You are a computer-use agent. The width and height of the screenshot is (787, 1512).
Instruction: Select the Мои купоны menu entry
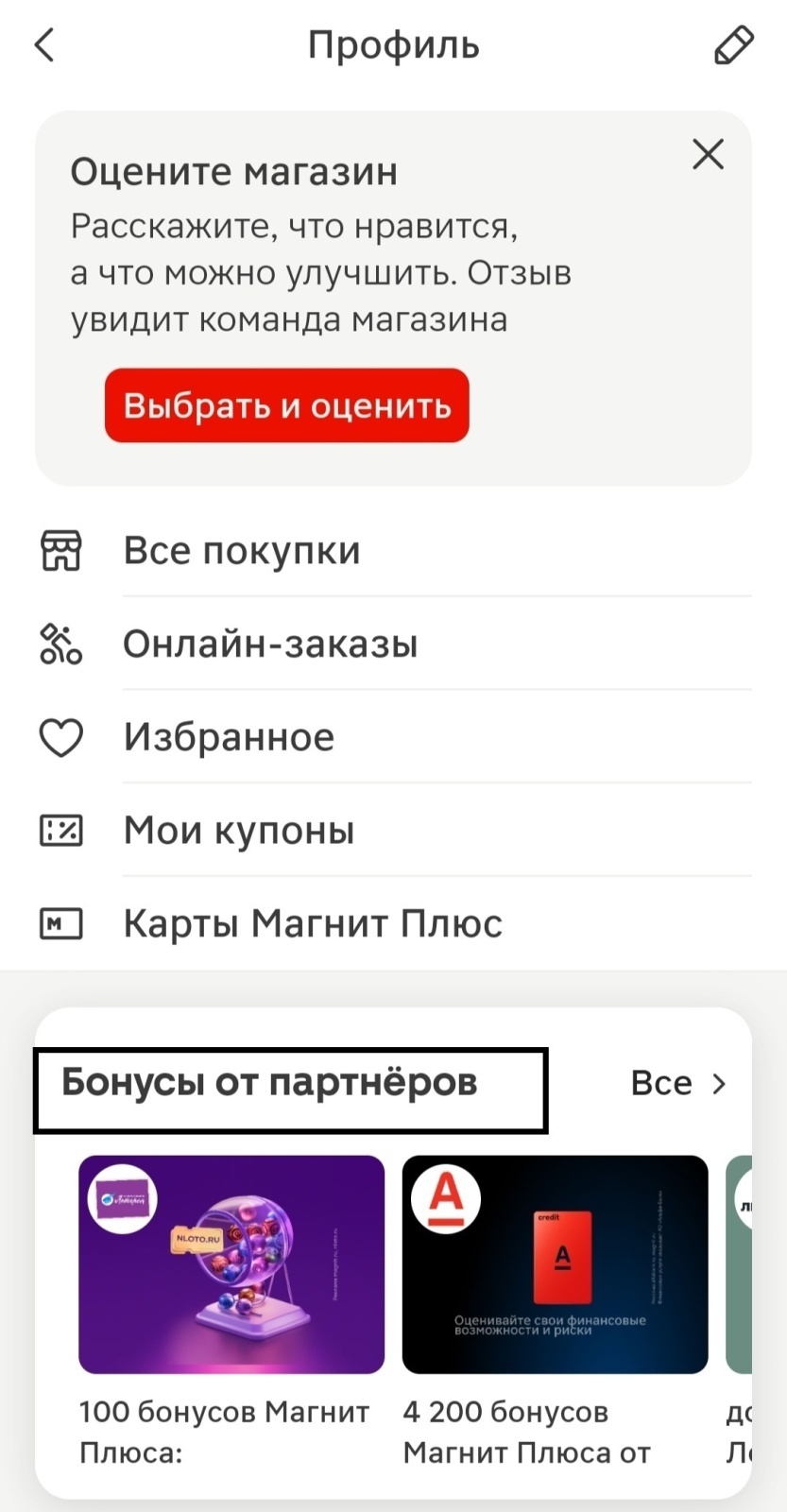238,830
